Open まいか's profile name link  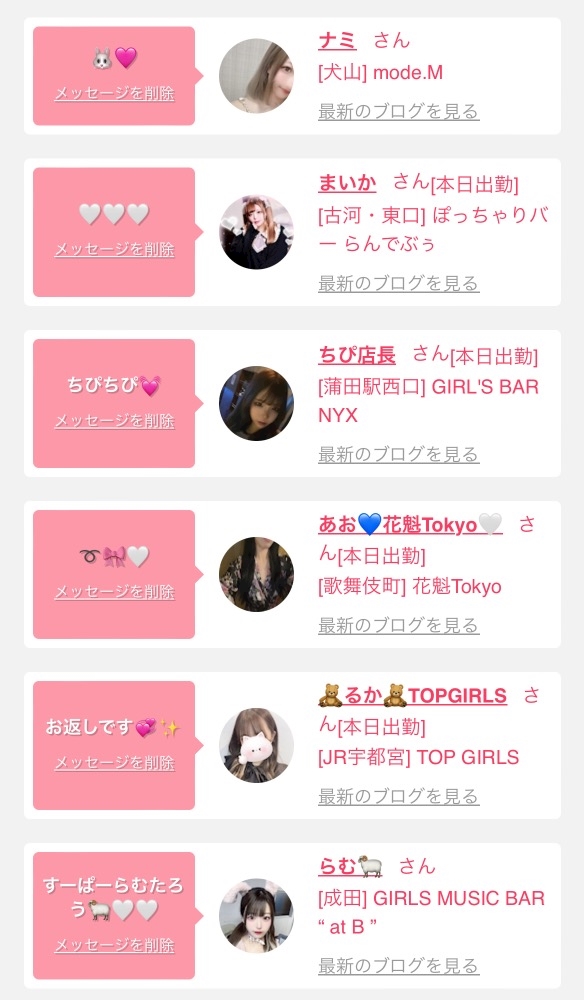347,183
